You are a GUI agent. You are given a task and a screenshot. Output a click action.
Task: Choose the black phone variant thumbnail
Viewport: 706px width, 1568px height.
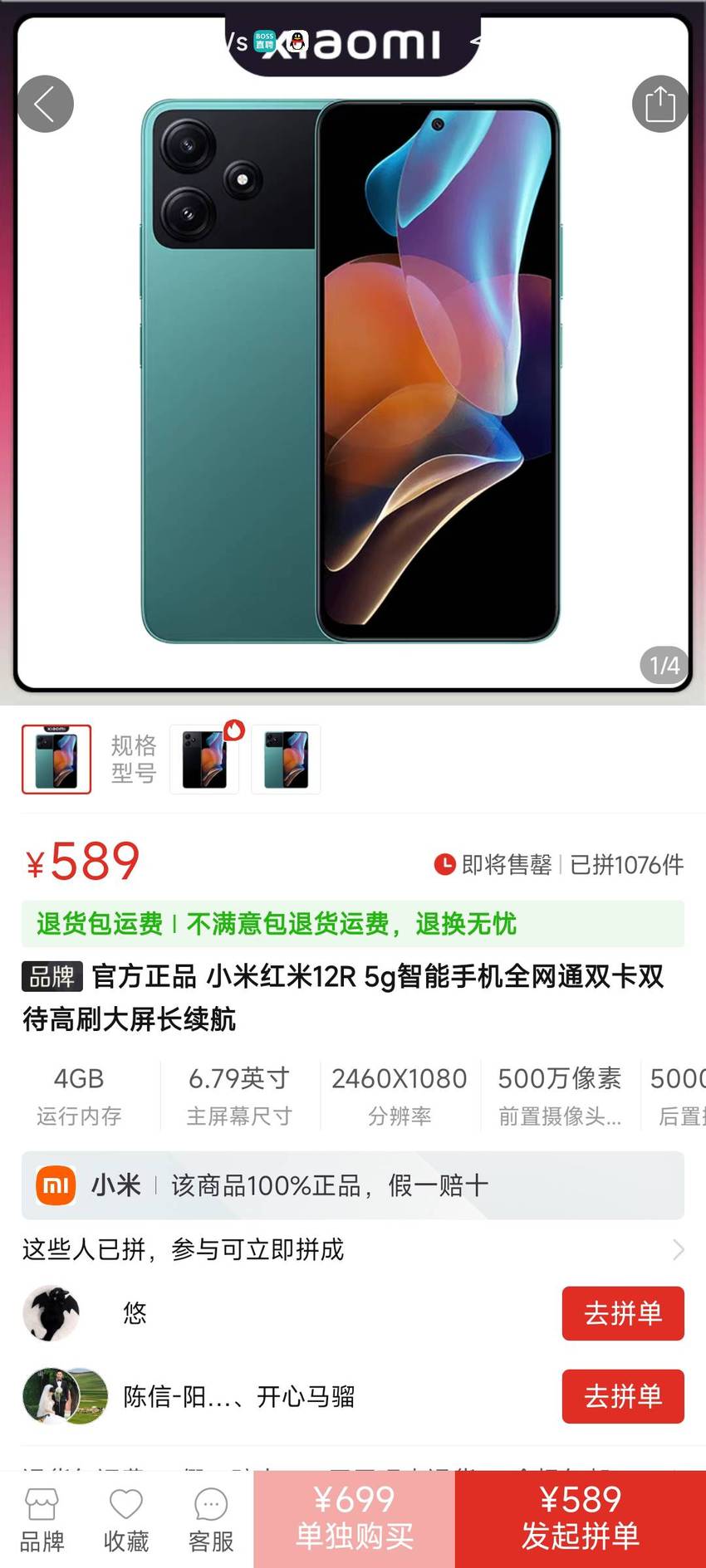[x=204, y=759]
